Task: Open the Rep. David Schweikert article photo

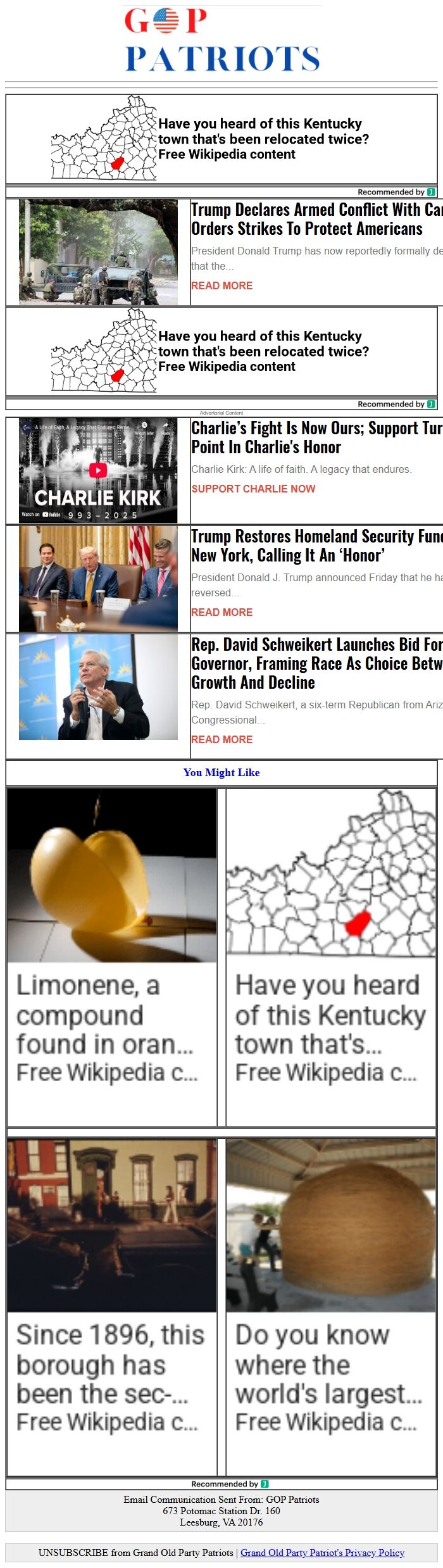Action: coord(98,687)
